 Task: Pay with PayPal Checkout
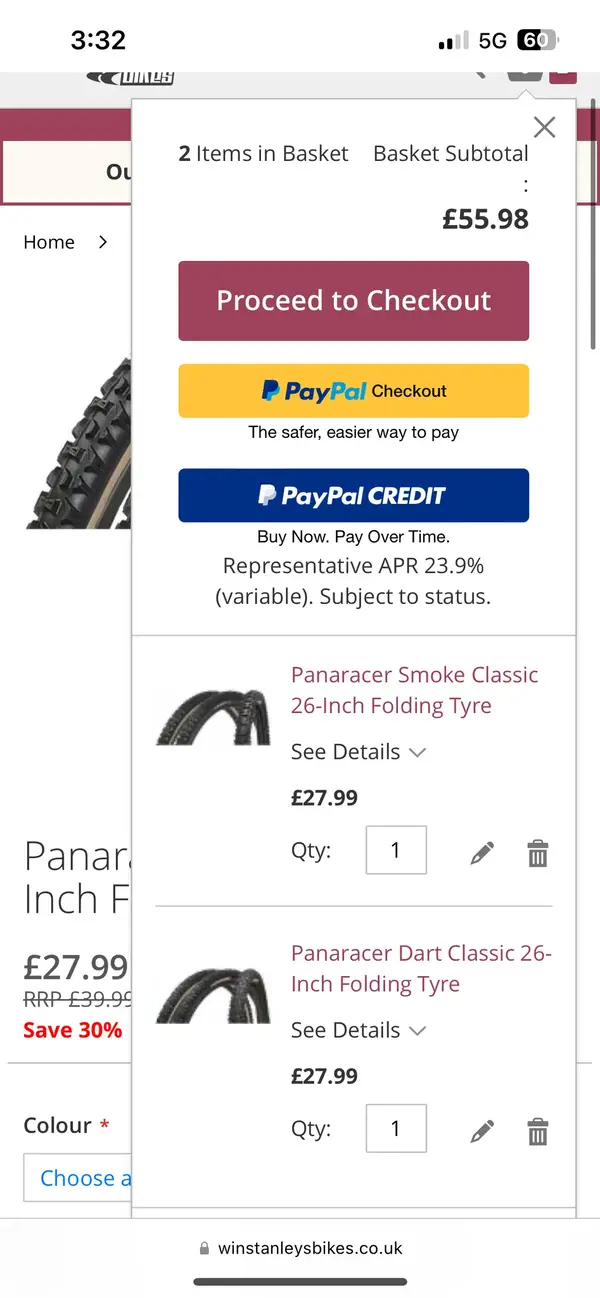(353, 391)
